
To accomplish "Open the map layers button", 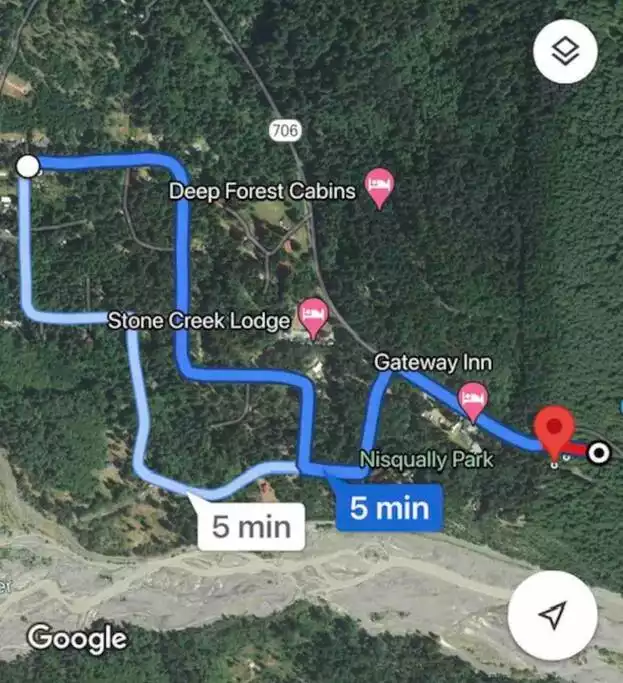I will coord(565,51).
